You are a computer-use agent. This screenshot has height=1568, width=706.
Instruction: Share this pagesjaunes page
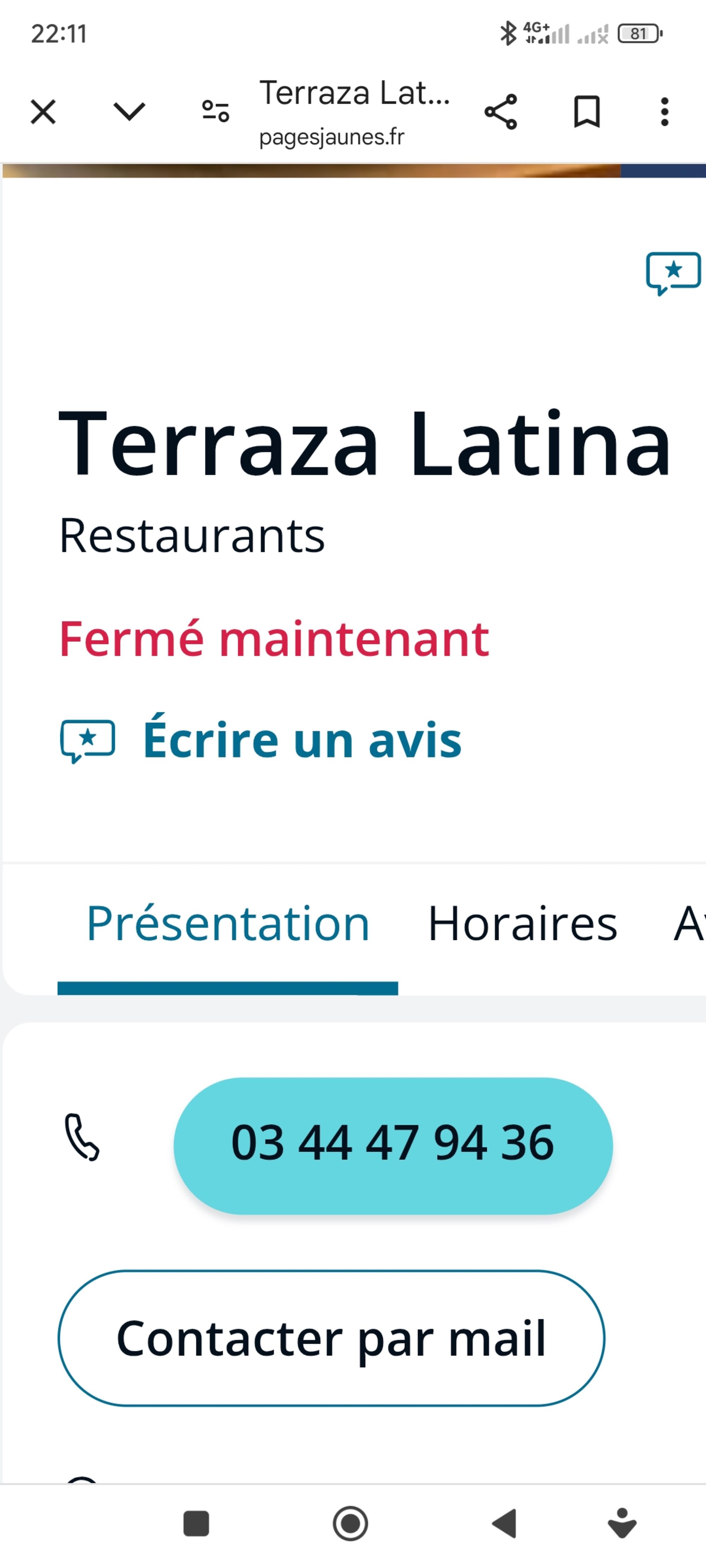point(501,112)
